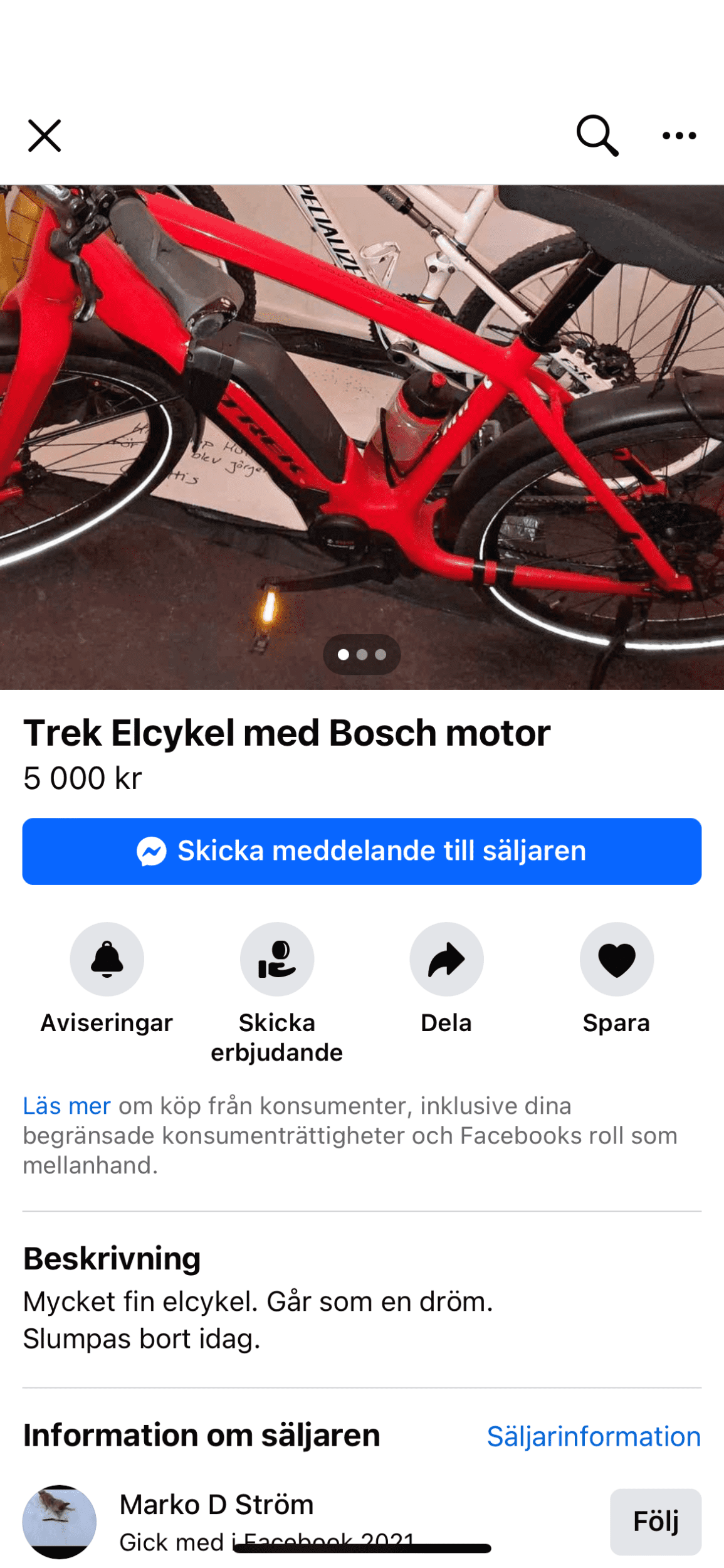Tap Skicka erbjudande to make an offer

pyautogui.click(x=276, y=959)
